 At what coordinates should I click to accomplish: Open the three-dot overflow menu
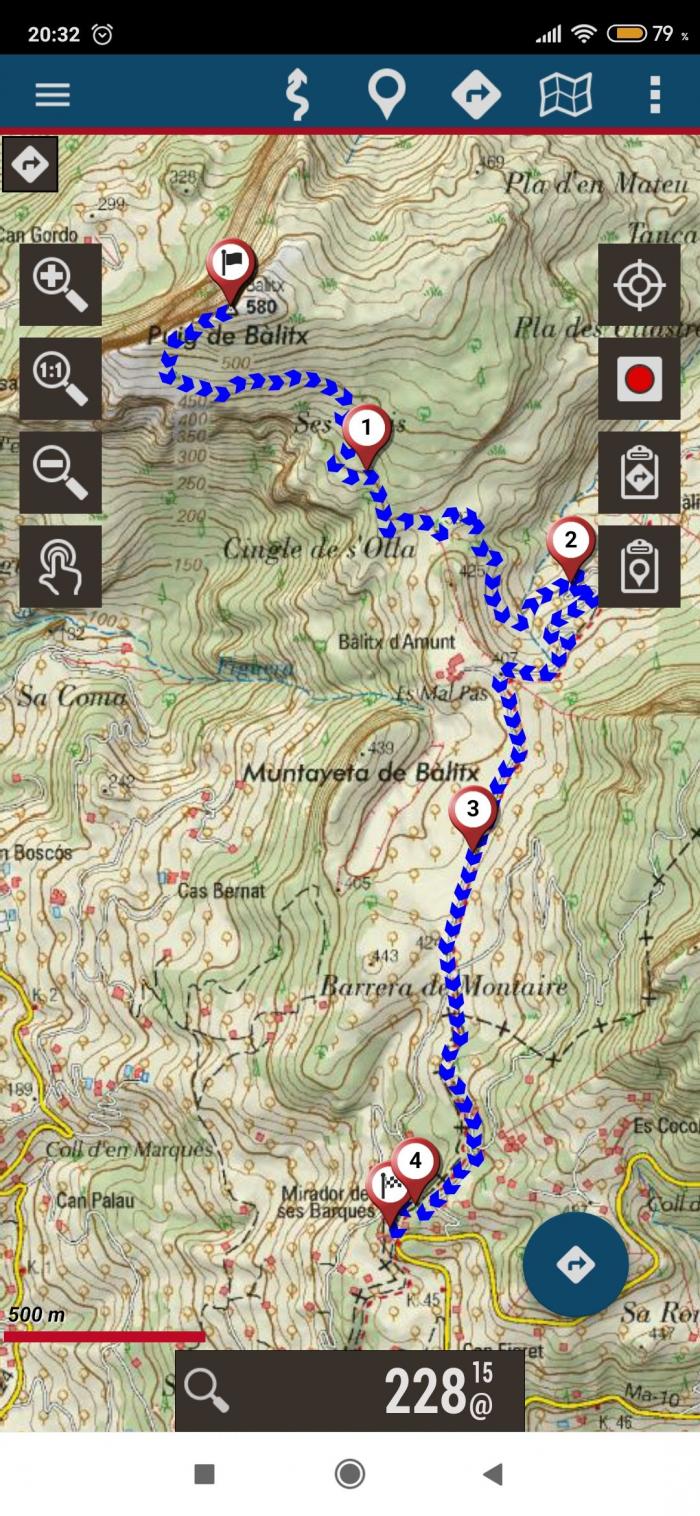[x=655, y=95]
